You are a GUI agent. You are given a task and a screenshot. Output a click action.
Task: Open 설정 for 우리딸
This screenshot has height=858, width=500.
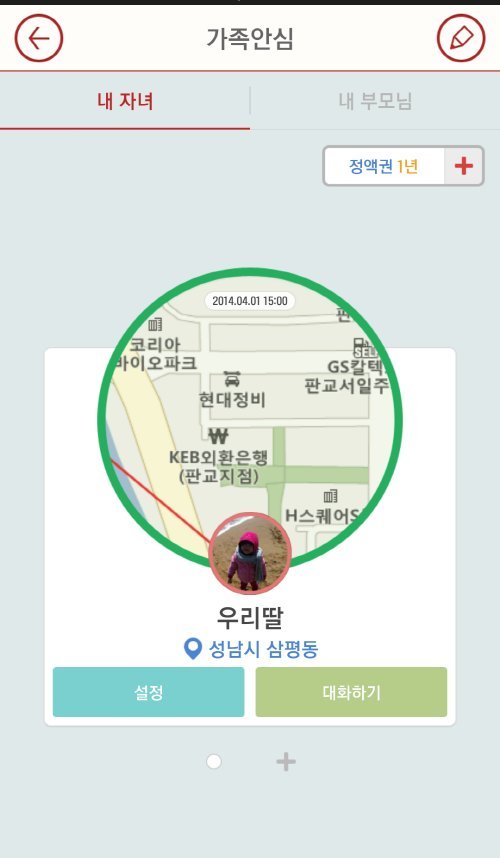coord(148,692)
